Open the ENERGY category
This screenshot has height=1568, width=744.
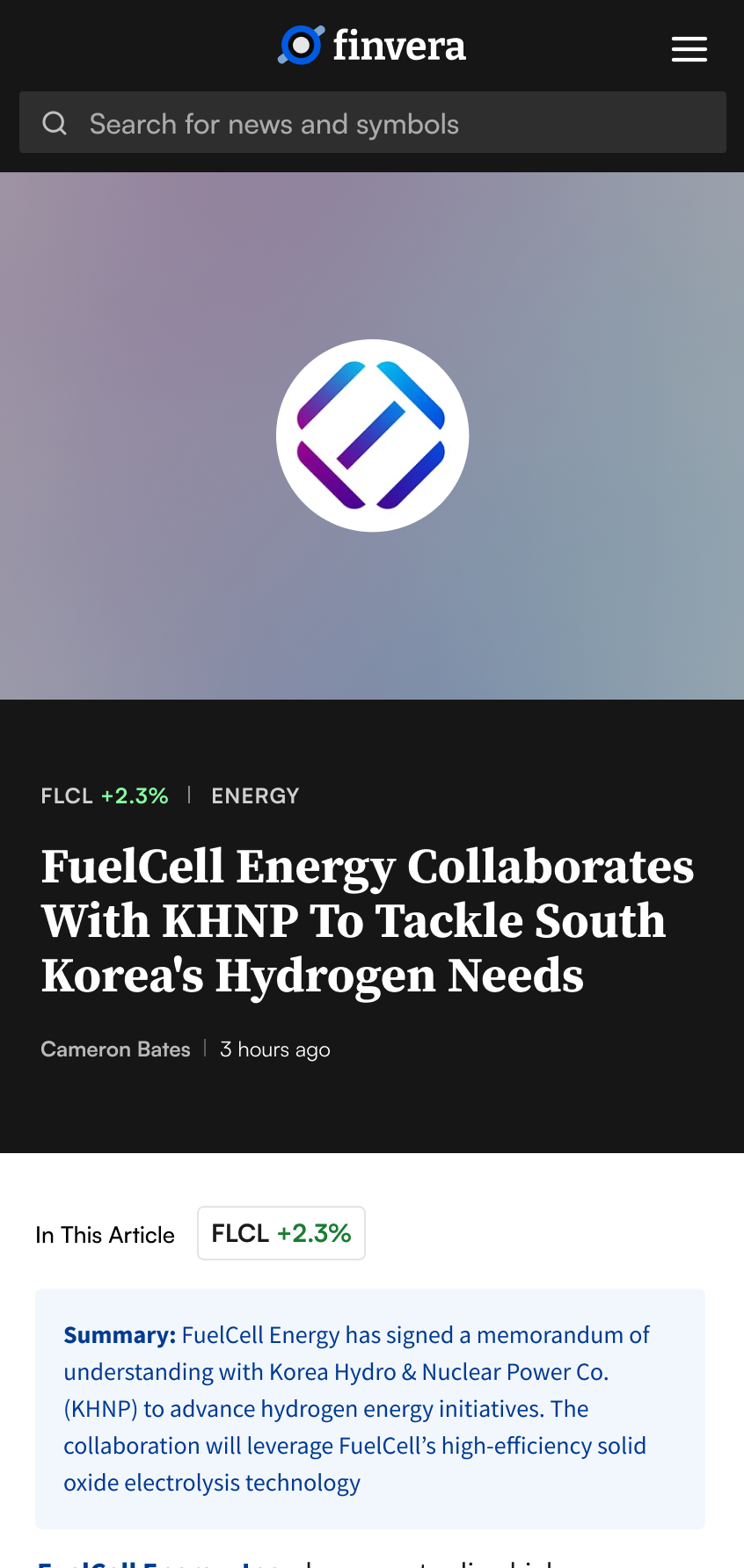[255, 795]
